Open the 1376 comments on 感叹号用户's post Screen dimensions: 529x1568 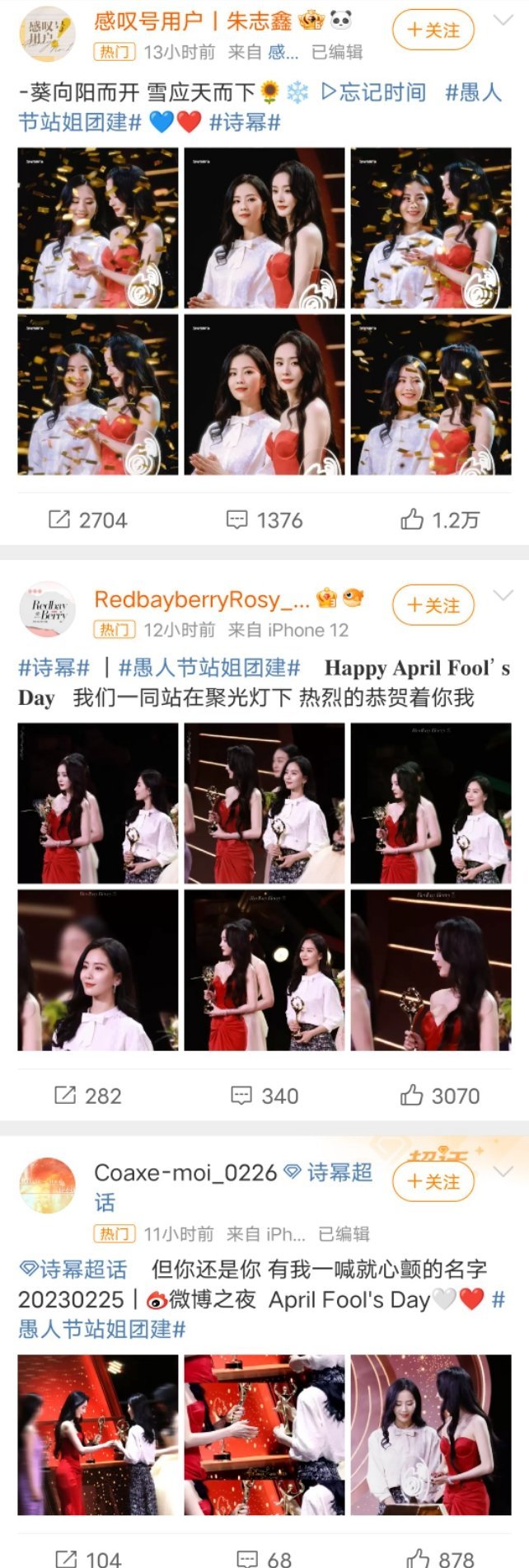click(264, 519)
